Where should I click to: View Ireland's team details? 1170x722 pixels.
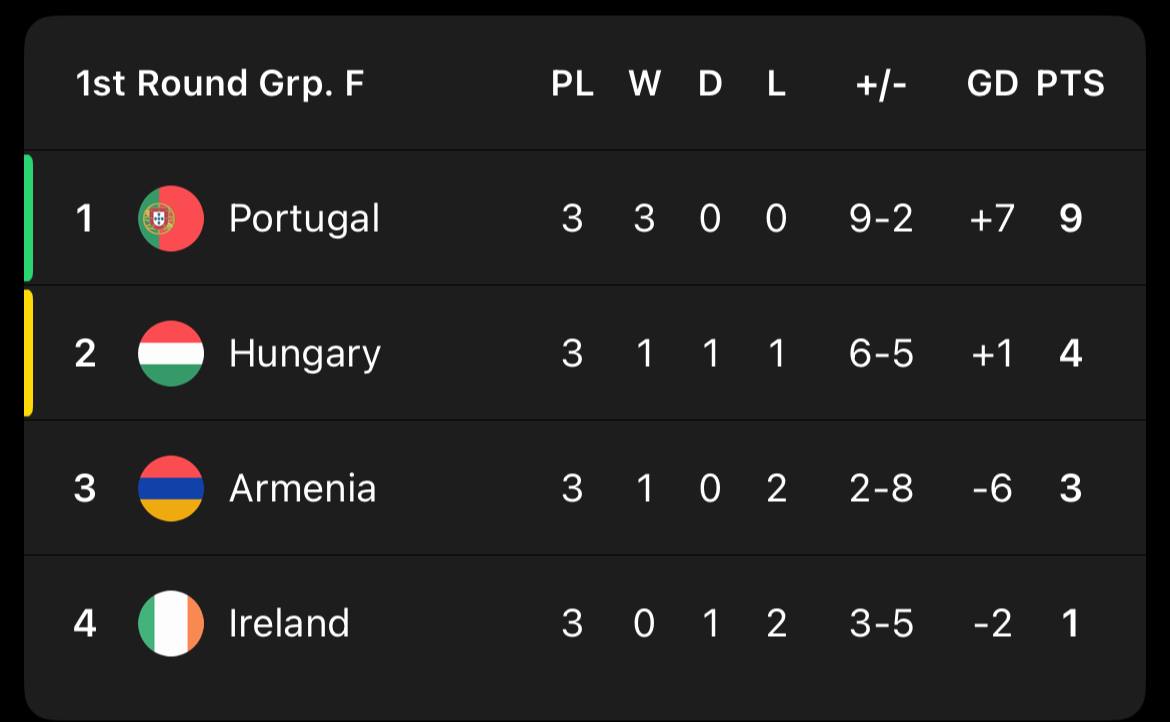(x=289, y=623)
